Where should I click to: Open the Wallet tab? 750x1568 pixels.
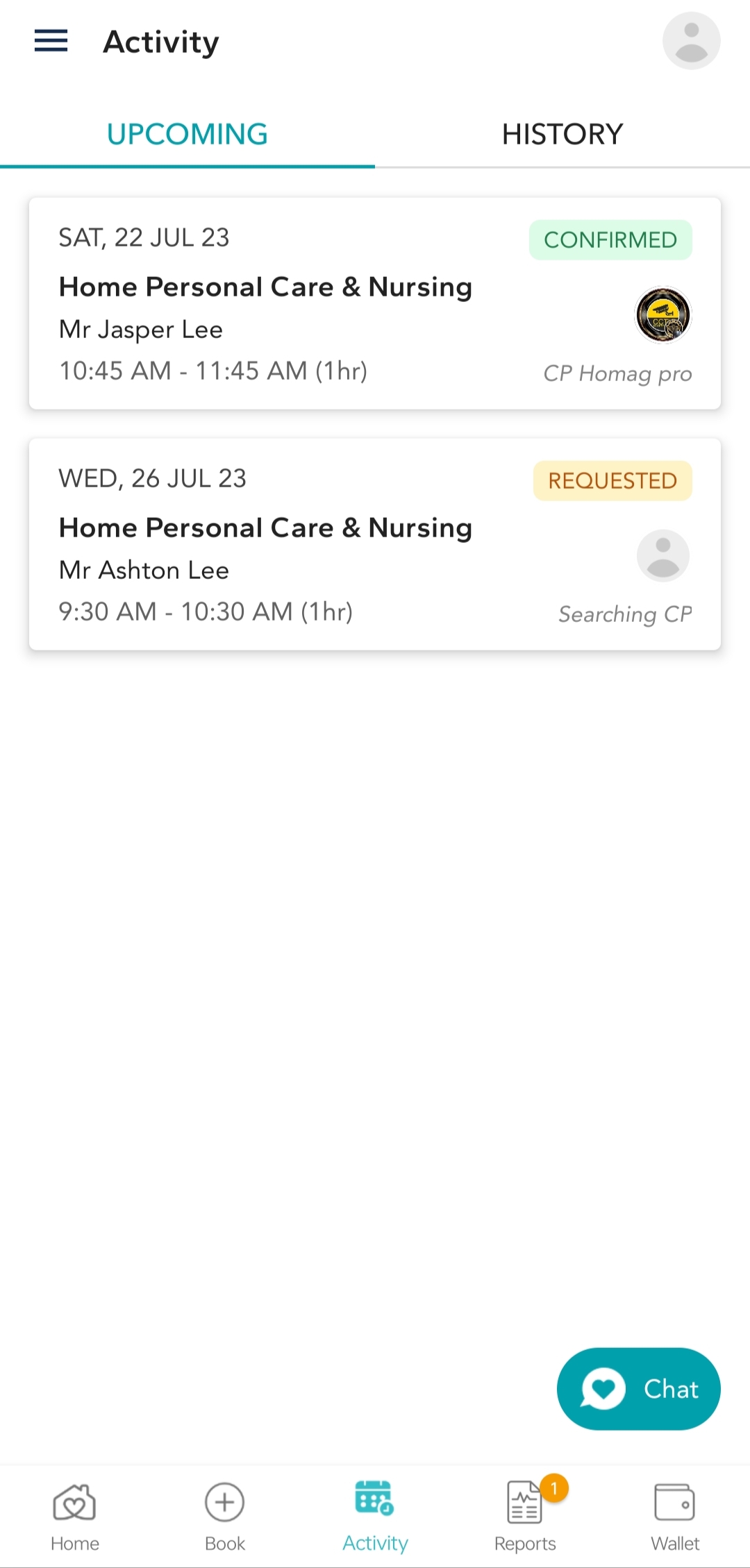pos(675,1517)
